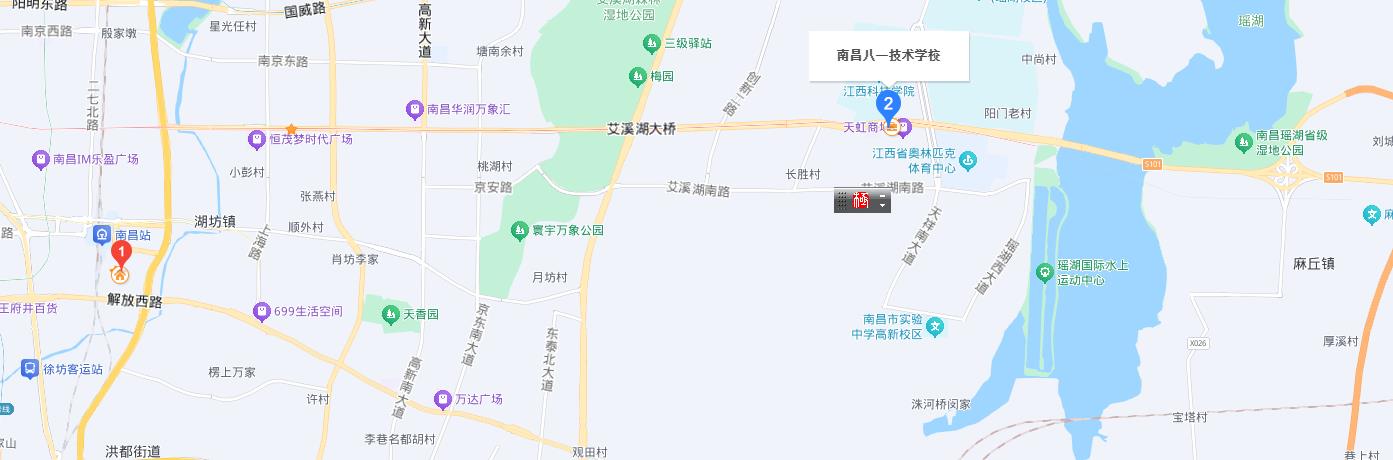
Task: Tap the blue marker numbered 2
Action: [887, 103]
